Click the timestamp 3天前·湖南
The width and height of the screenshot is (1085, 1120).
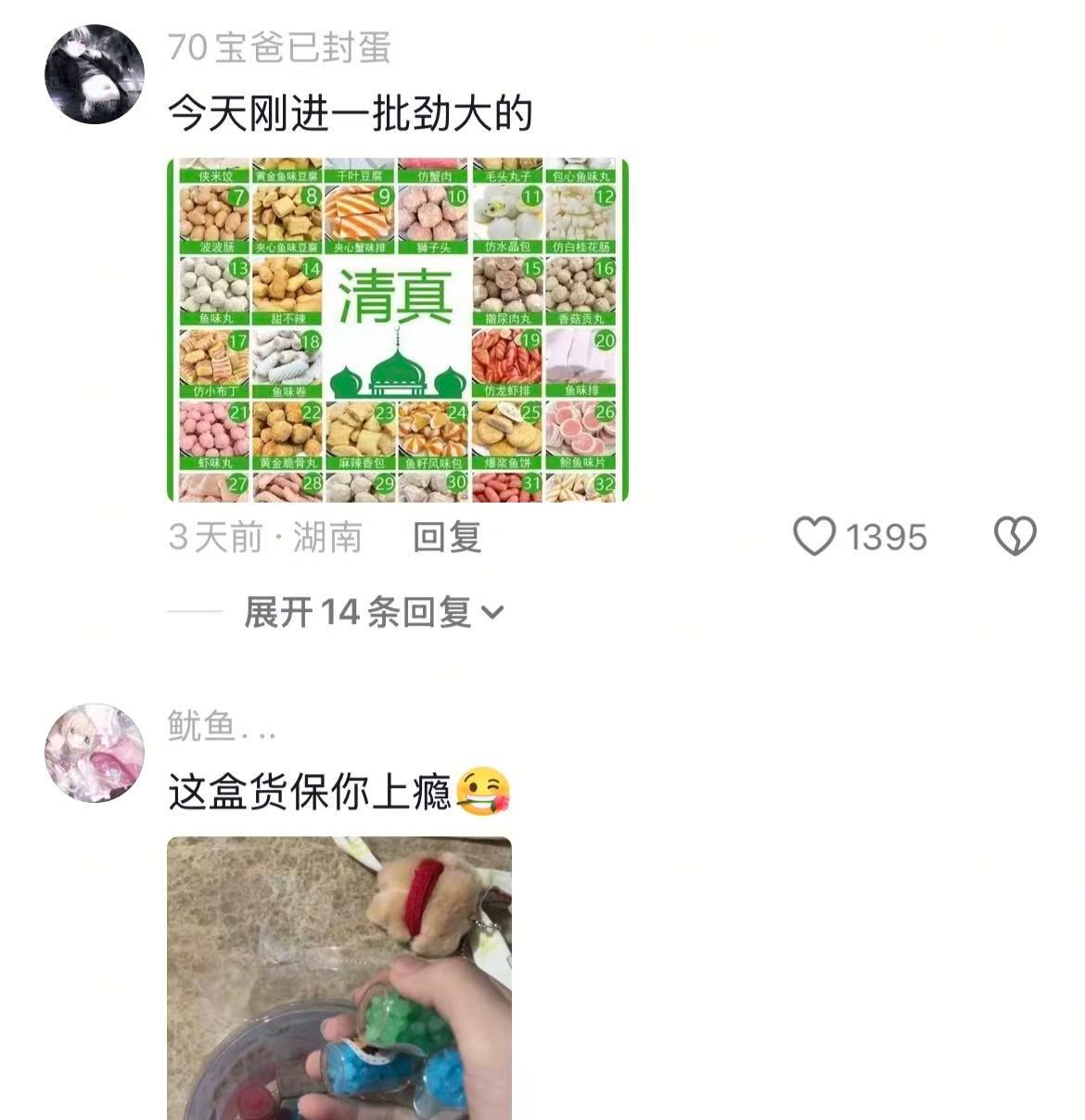pyautogui.click(x=264, y=536)
